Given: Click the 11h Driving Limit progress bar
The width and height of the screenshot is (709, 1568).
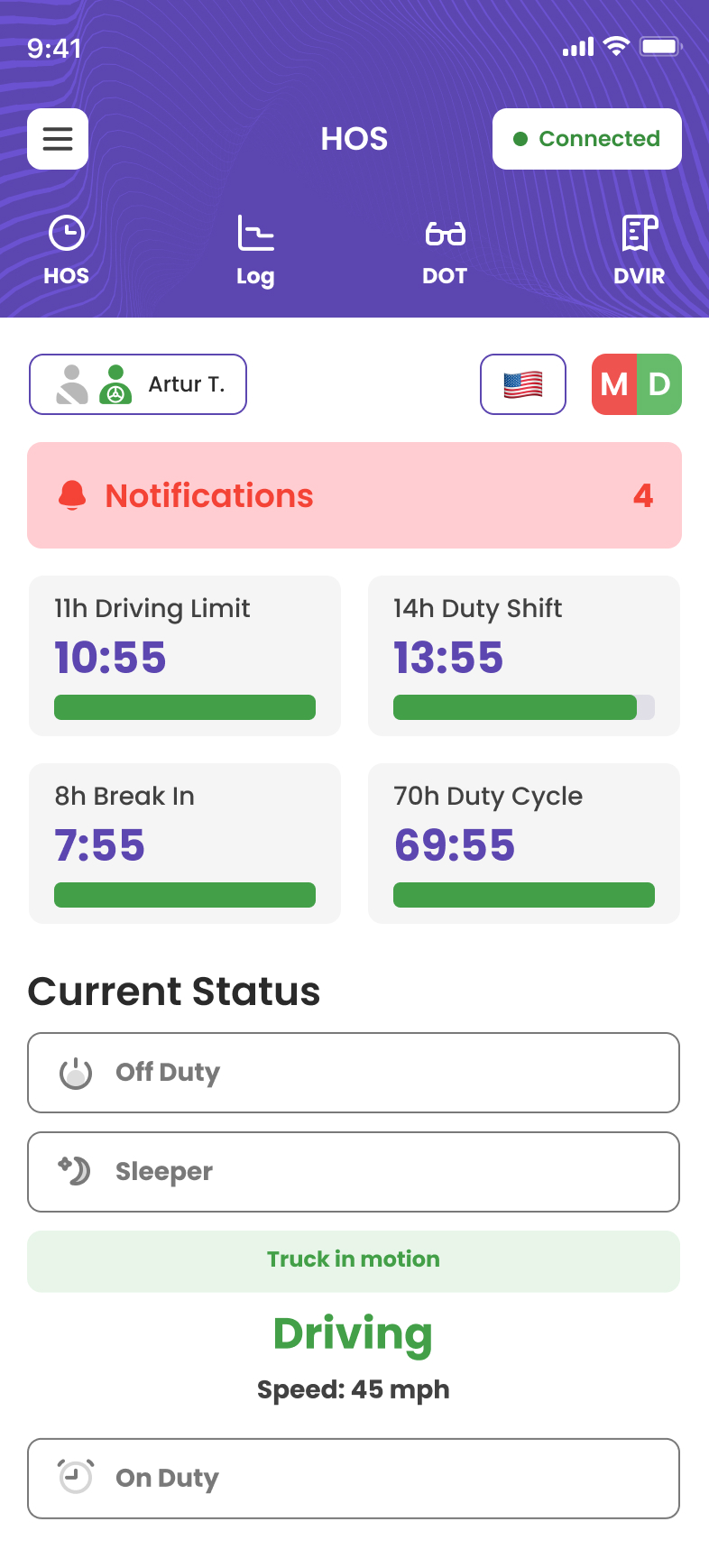Looking at the screenshot, I should [x=185, y=707].
